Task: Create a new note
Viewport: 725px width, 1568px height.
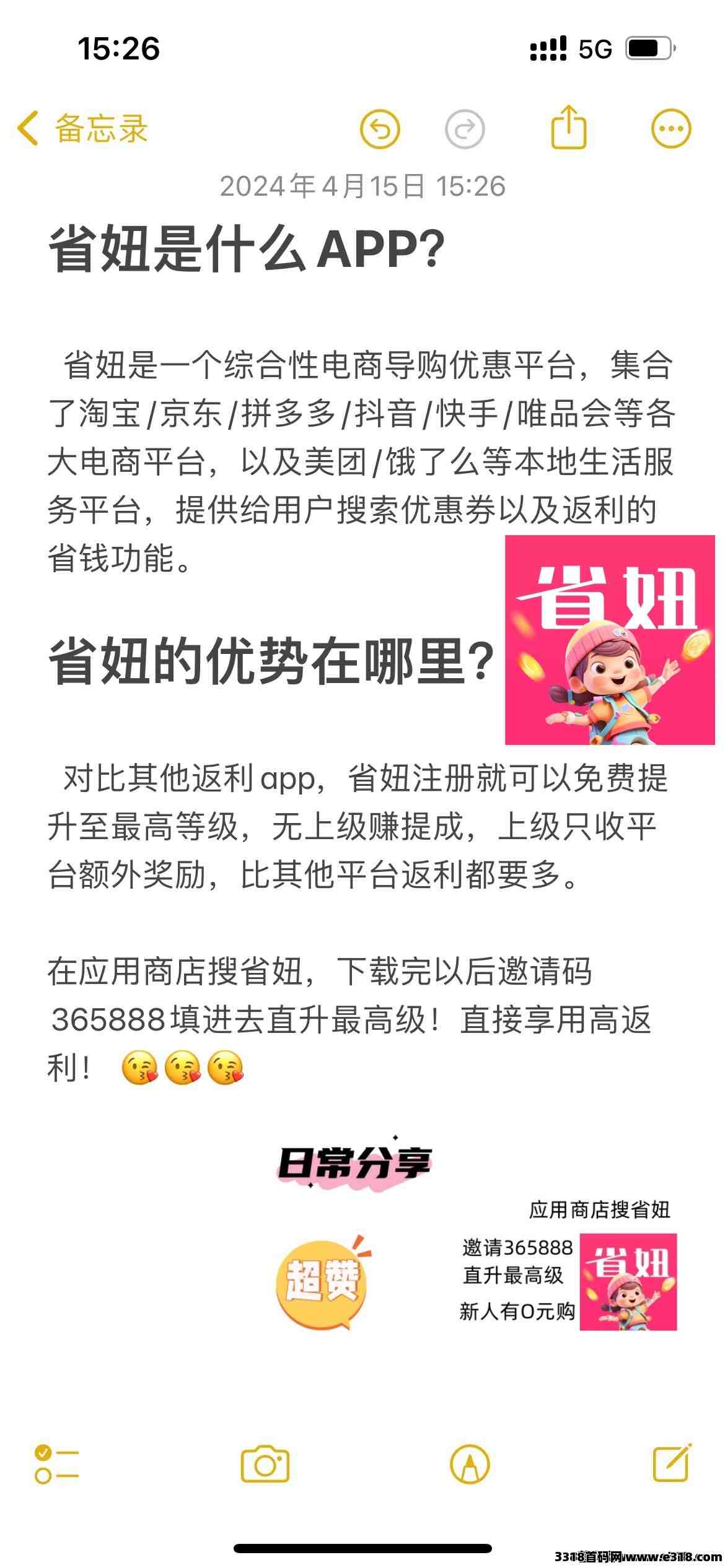Action: pyautogui.click(x=672, y=1463)
